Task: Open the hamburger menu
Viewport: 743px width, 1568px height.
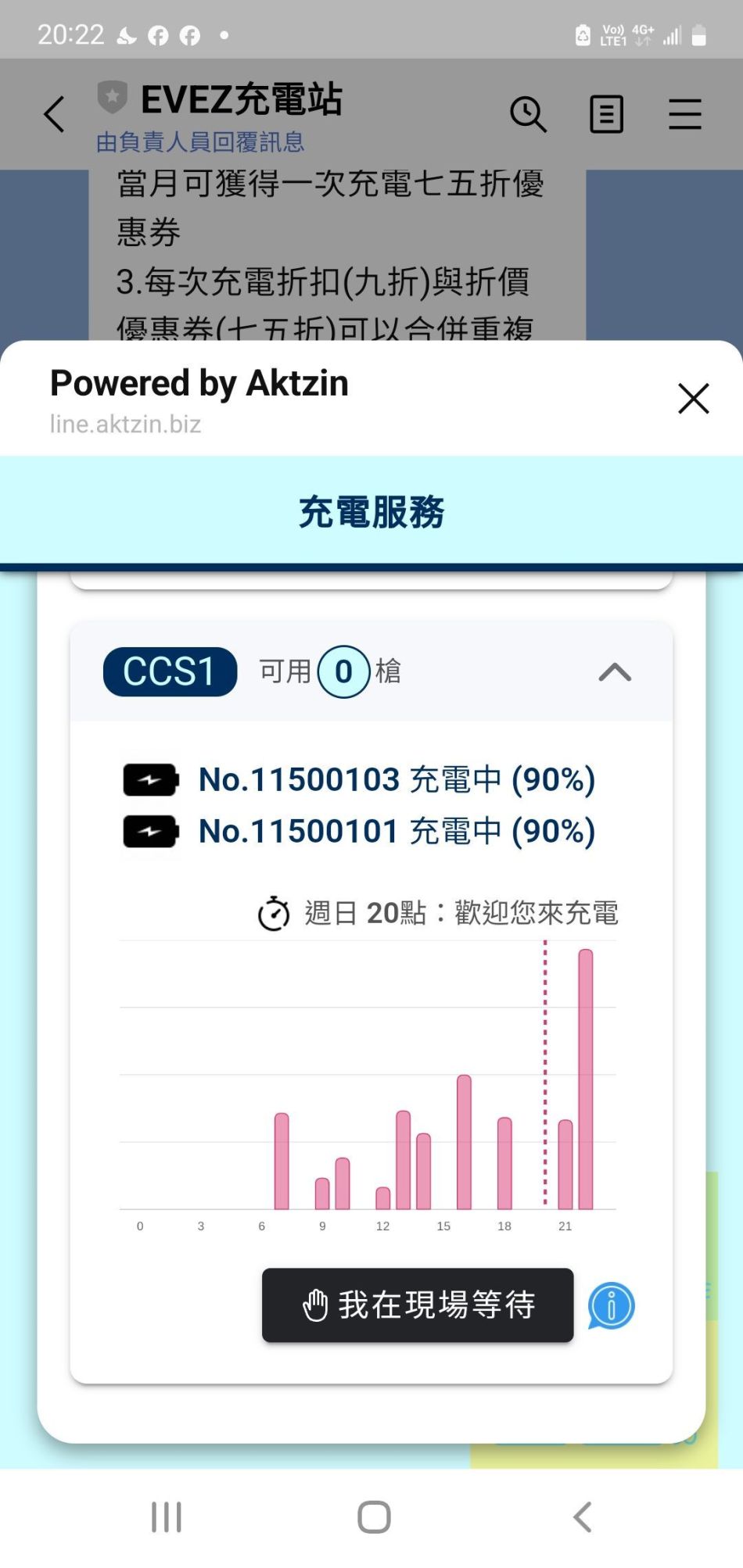Action: tap(684, 115)
